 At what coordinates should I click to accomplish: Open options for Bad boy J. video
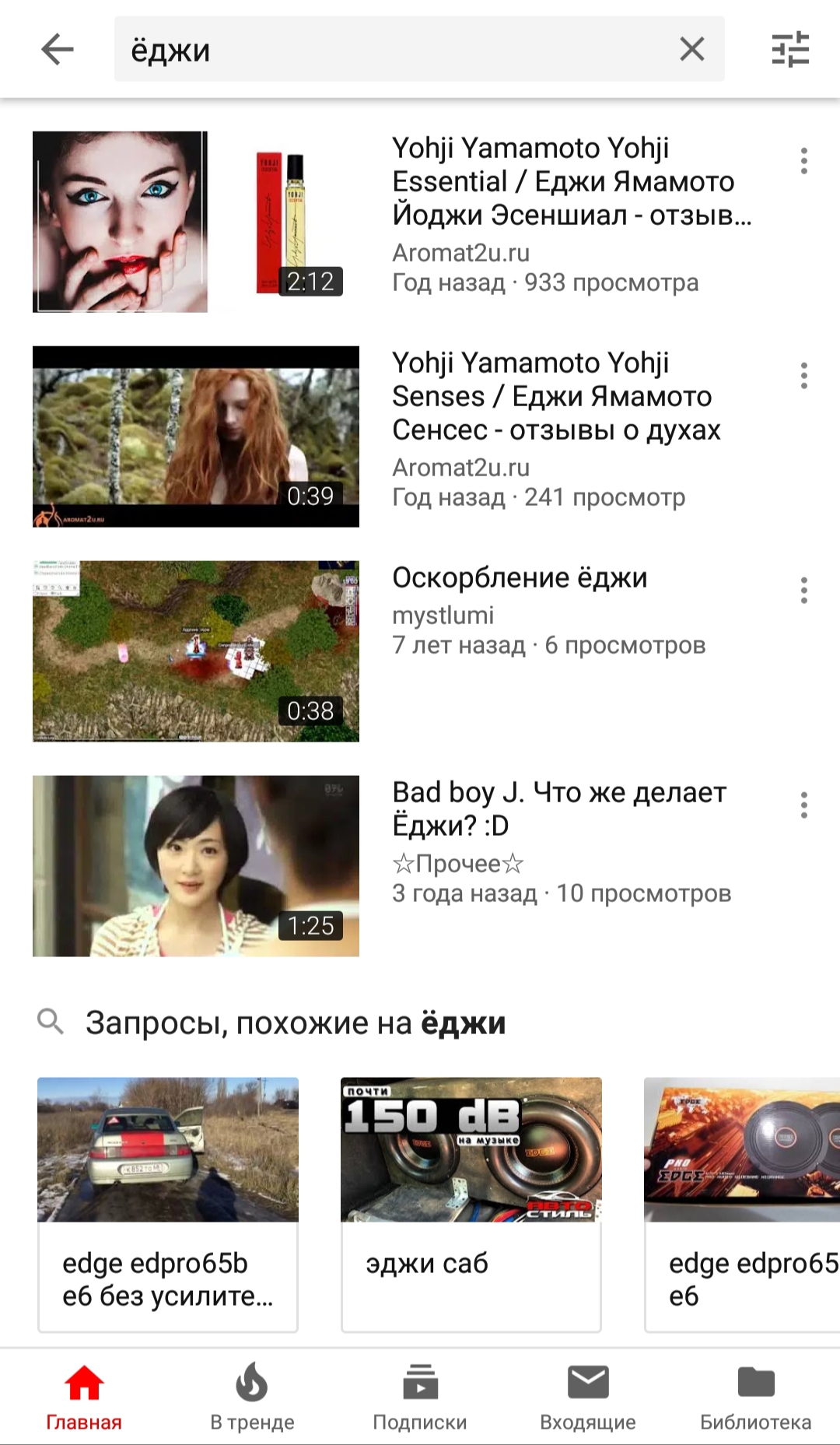click(803, 805)
